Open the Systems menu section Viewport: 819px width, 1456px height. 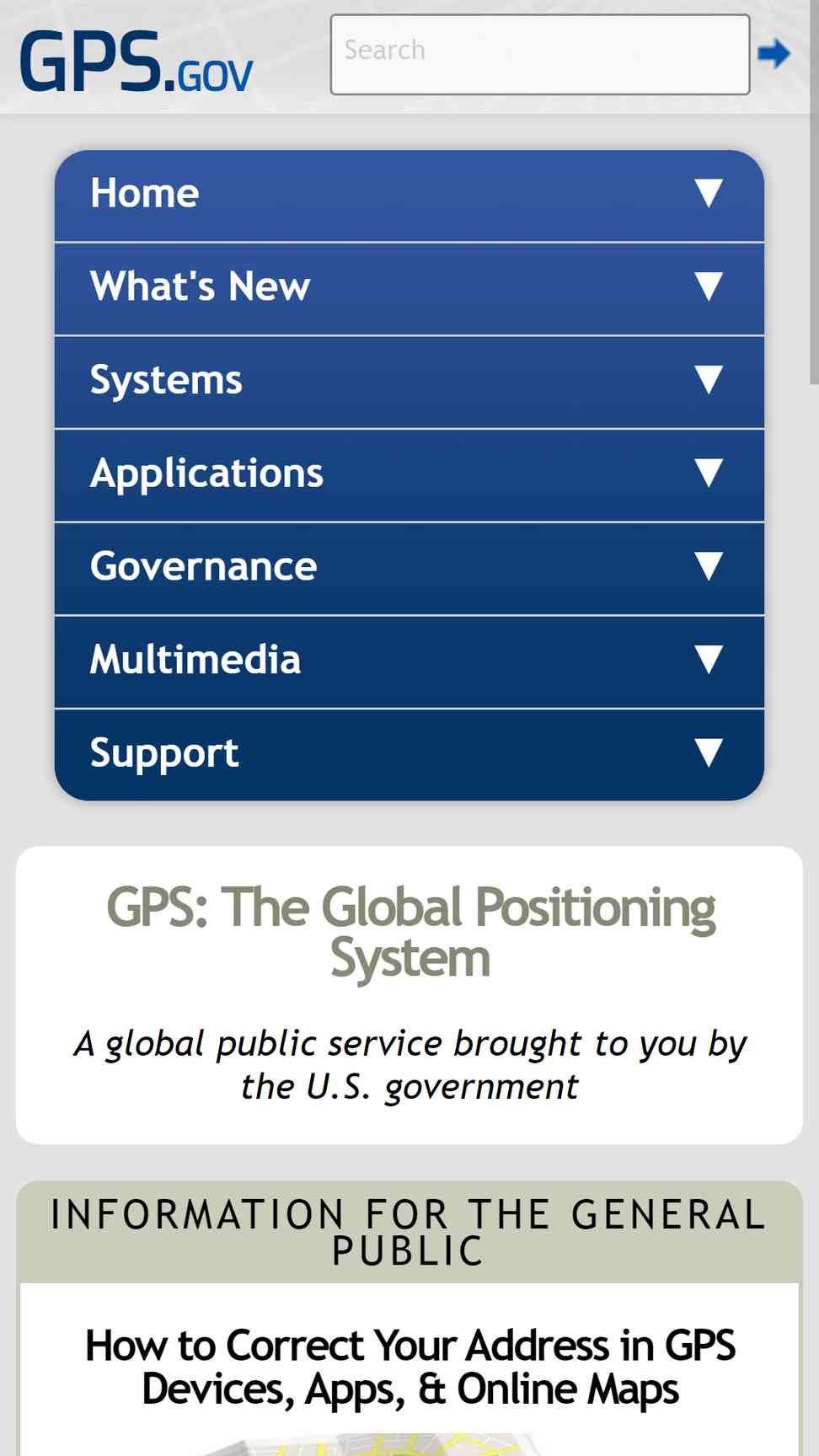point(409,383)
